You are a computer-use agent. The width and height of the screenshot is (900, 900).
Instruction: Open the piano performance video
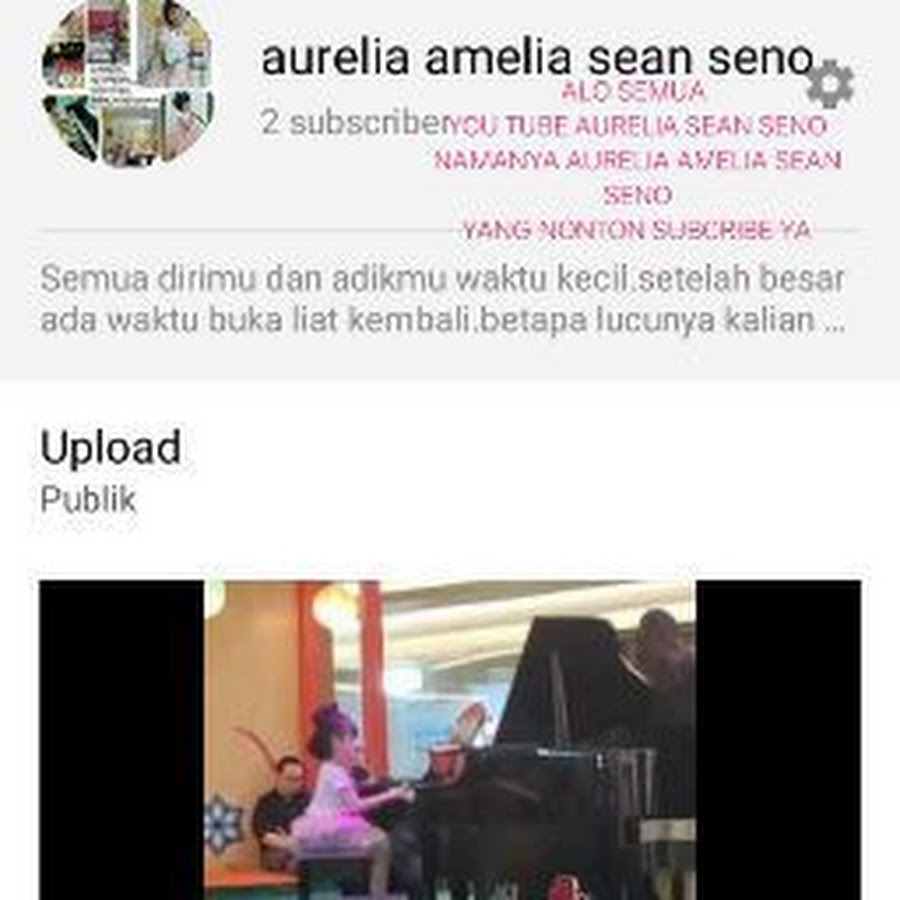coord(450,738)
